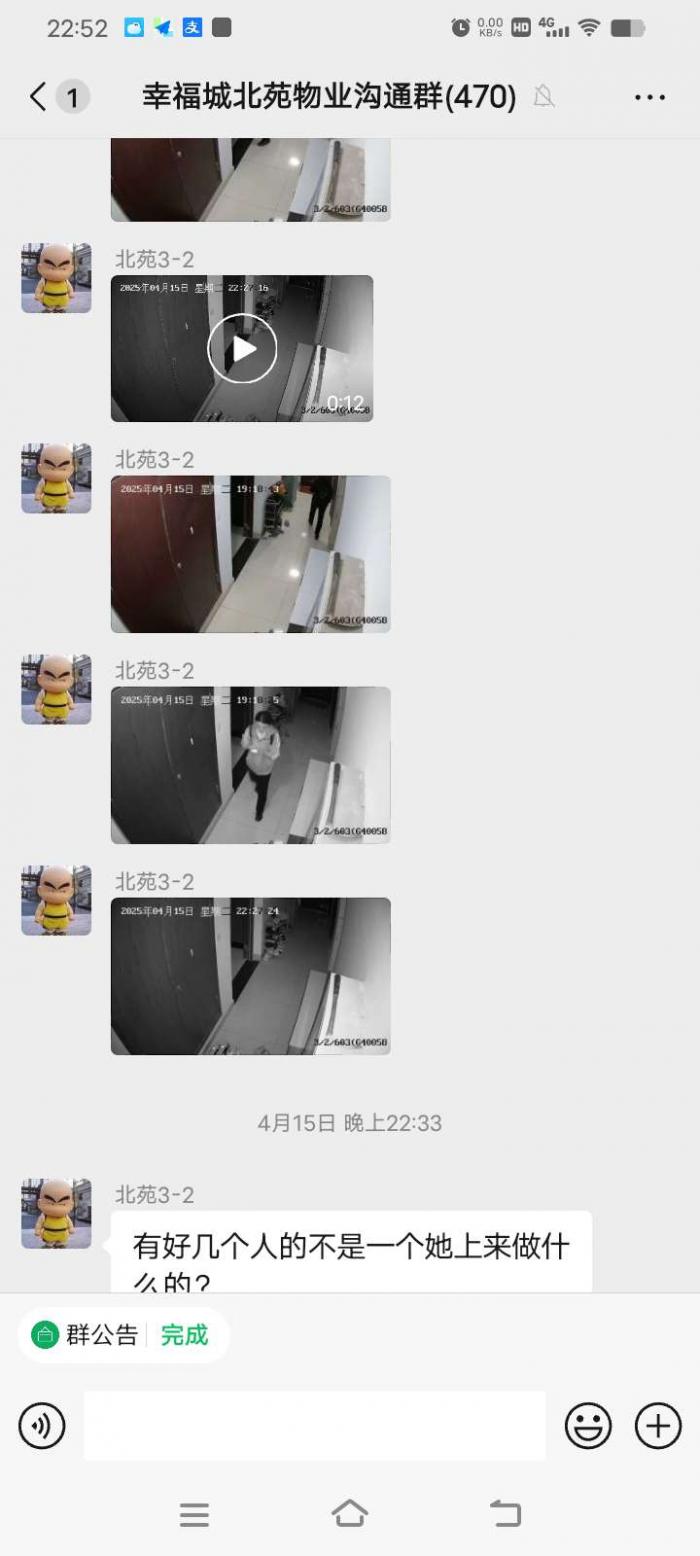Viewport: 700px width, 1556px height.
Task: Focus the message text field
Action: point(314,1426)
